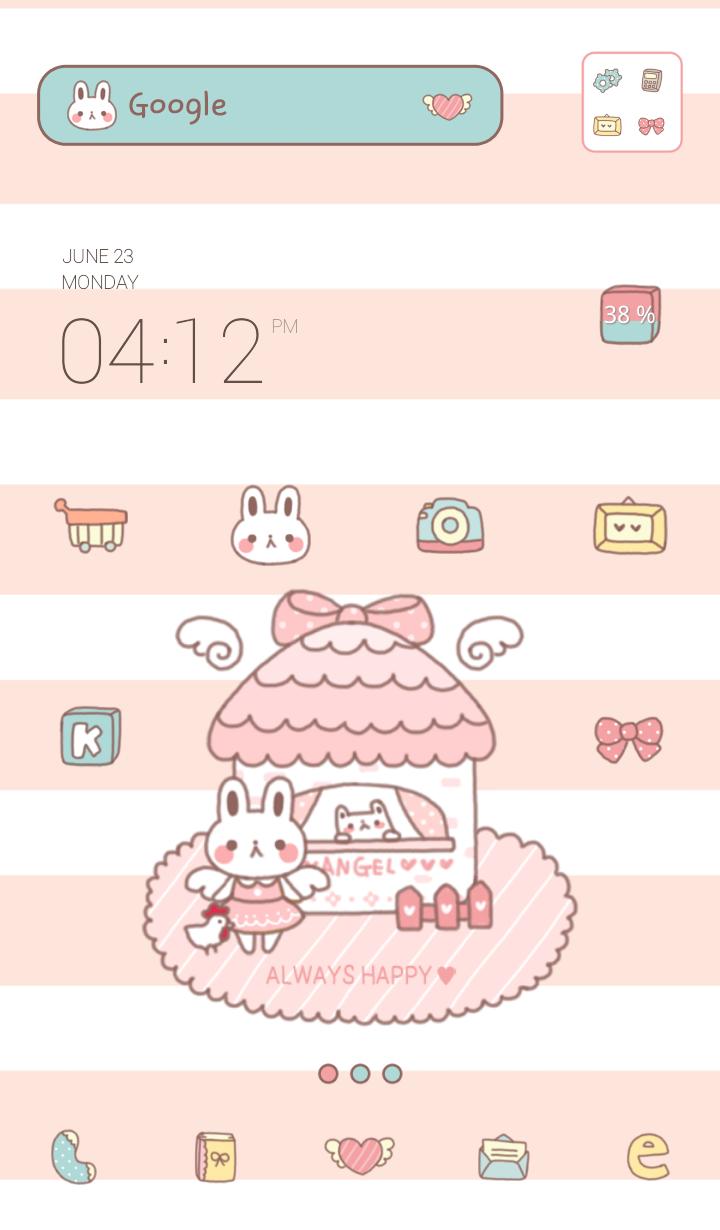Open the yellow TV app icon

(x=629, y=526)
